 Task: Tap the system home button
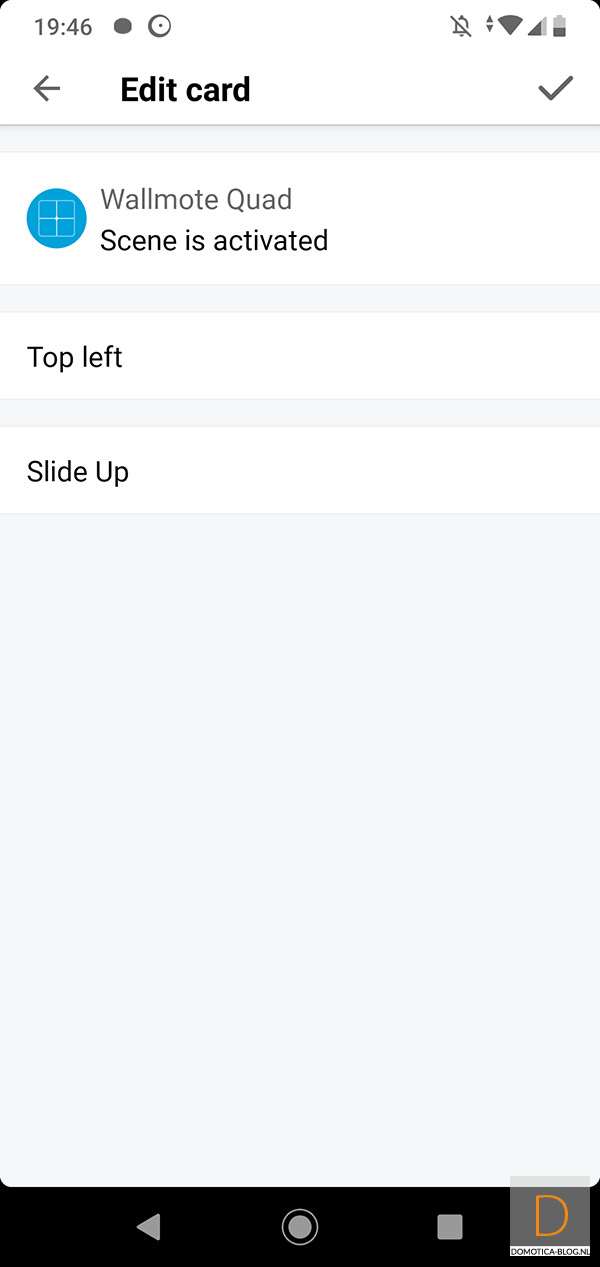(300, 1226)
